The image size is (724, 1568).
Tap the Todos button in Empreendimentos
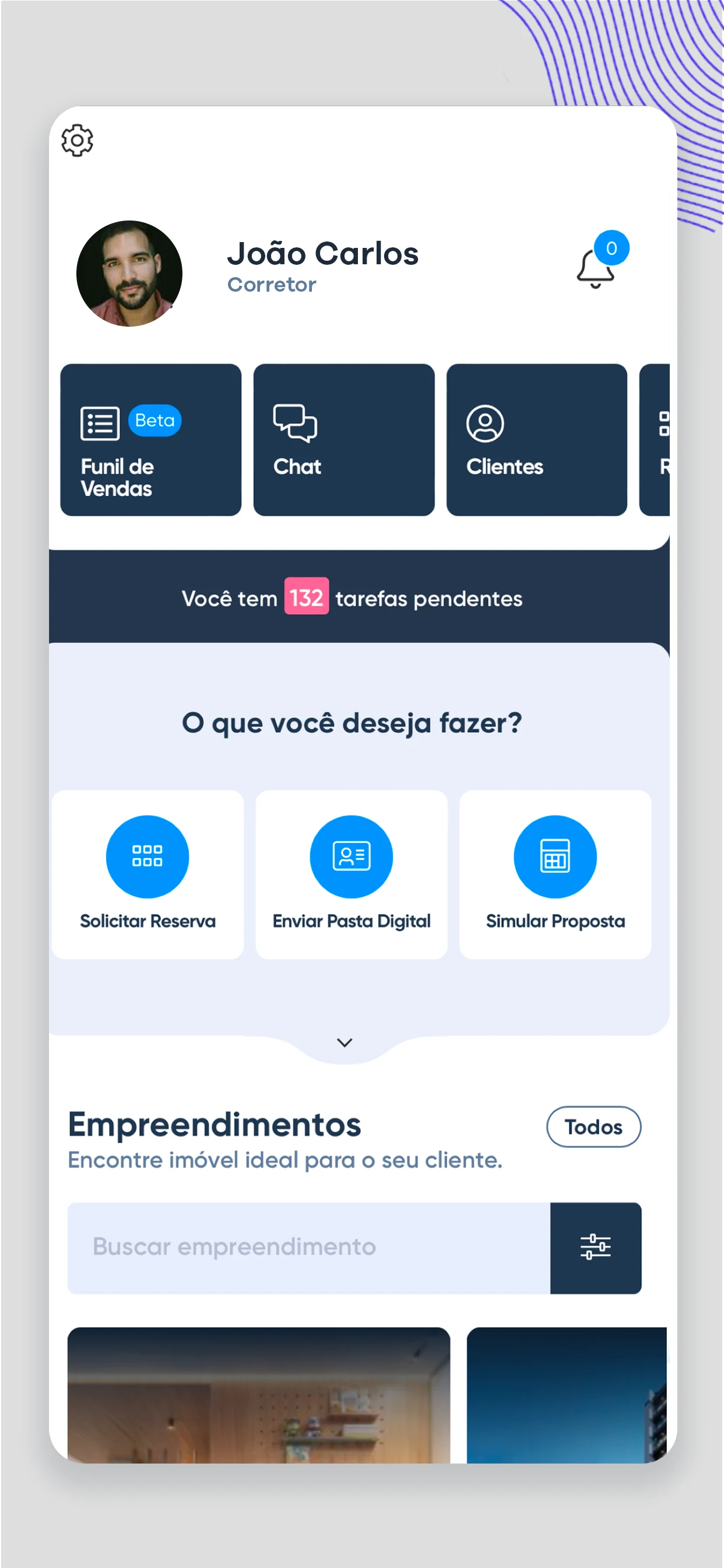tap(593, 1126)
